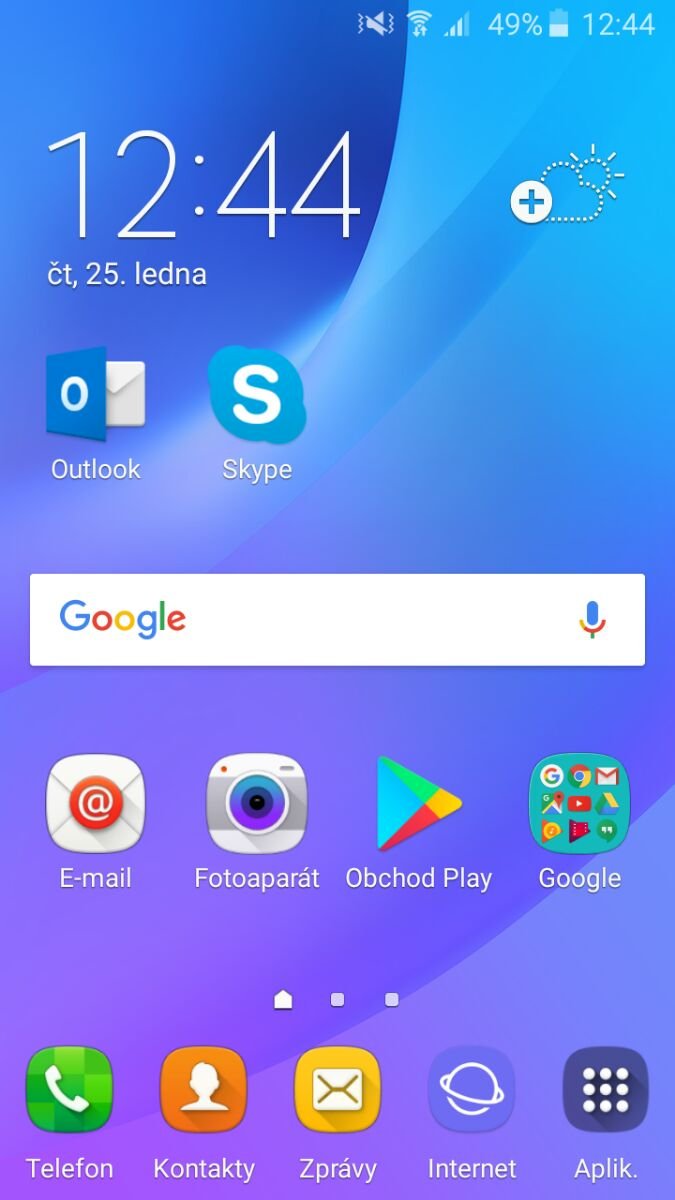Jump to the third home page indicator
The height and width of the screenshot is (1200, 675).
[x=392, y=999]
